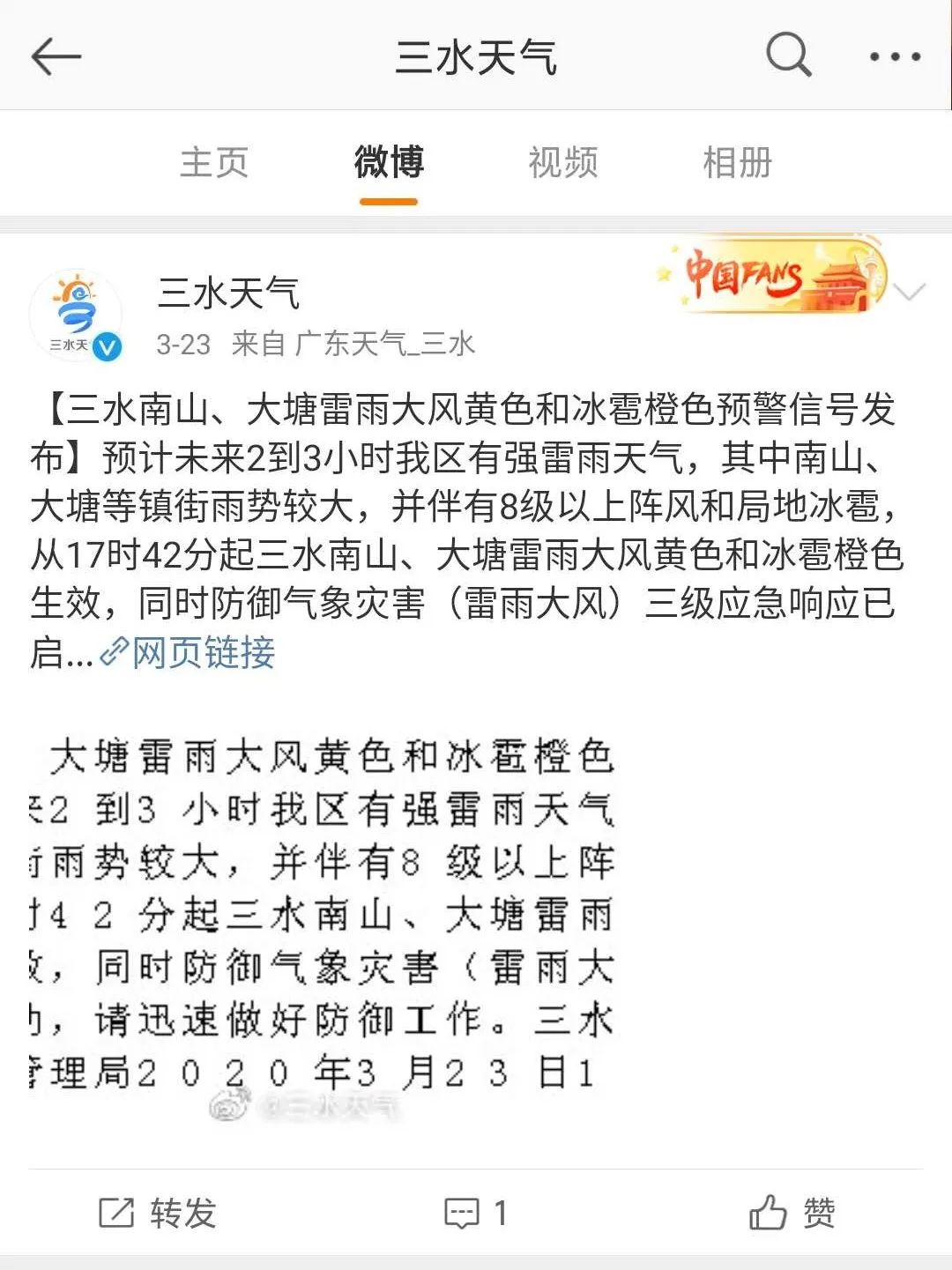Viewport: 952px width, 1270px height.
Task: Open the comments for this post
Action: (476, 1213)
